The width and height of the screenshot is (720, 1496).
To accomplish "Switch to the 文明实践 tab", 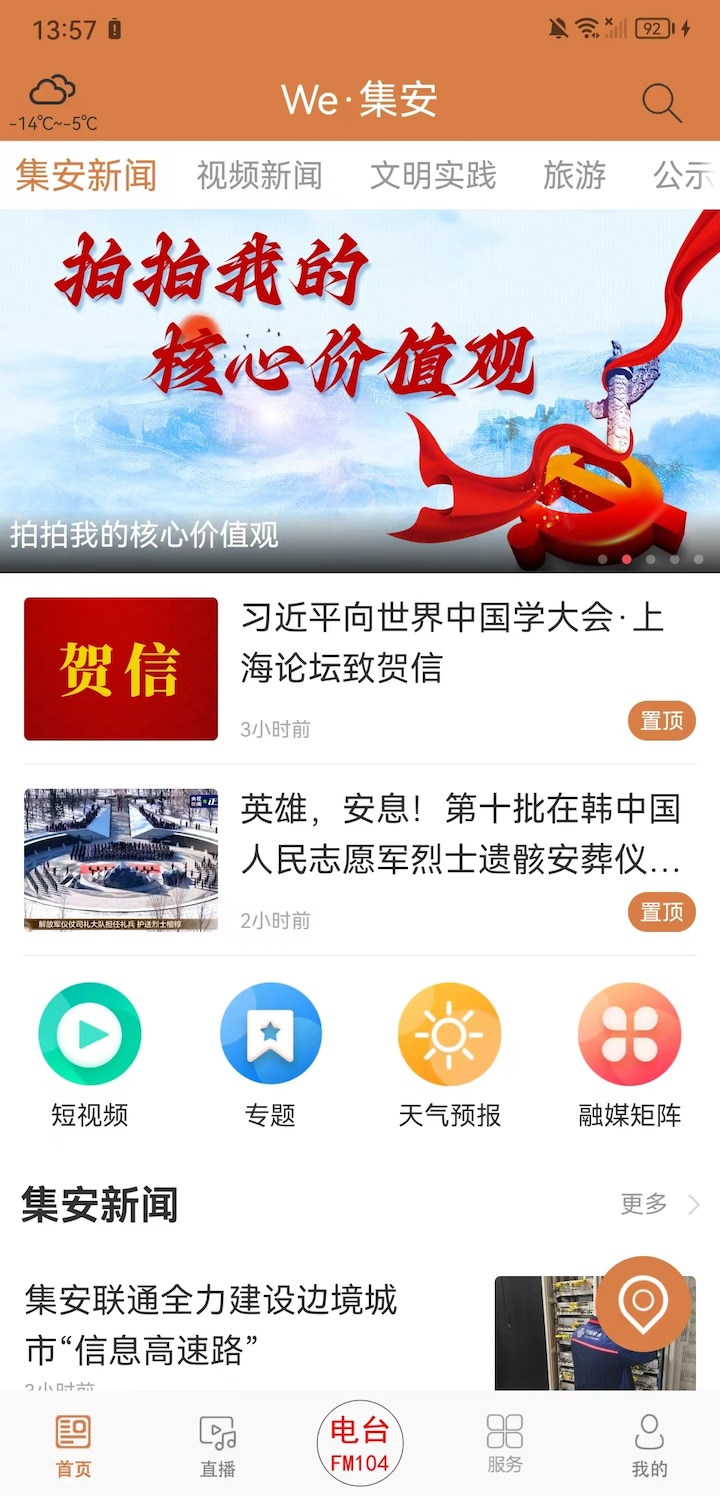I will point(433,176).
